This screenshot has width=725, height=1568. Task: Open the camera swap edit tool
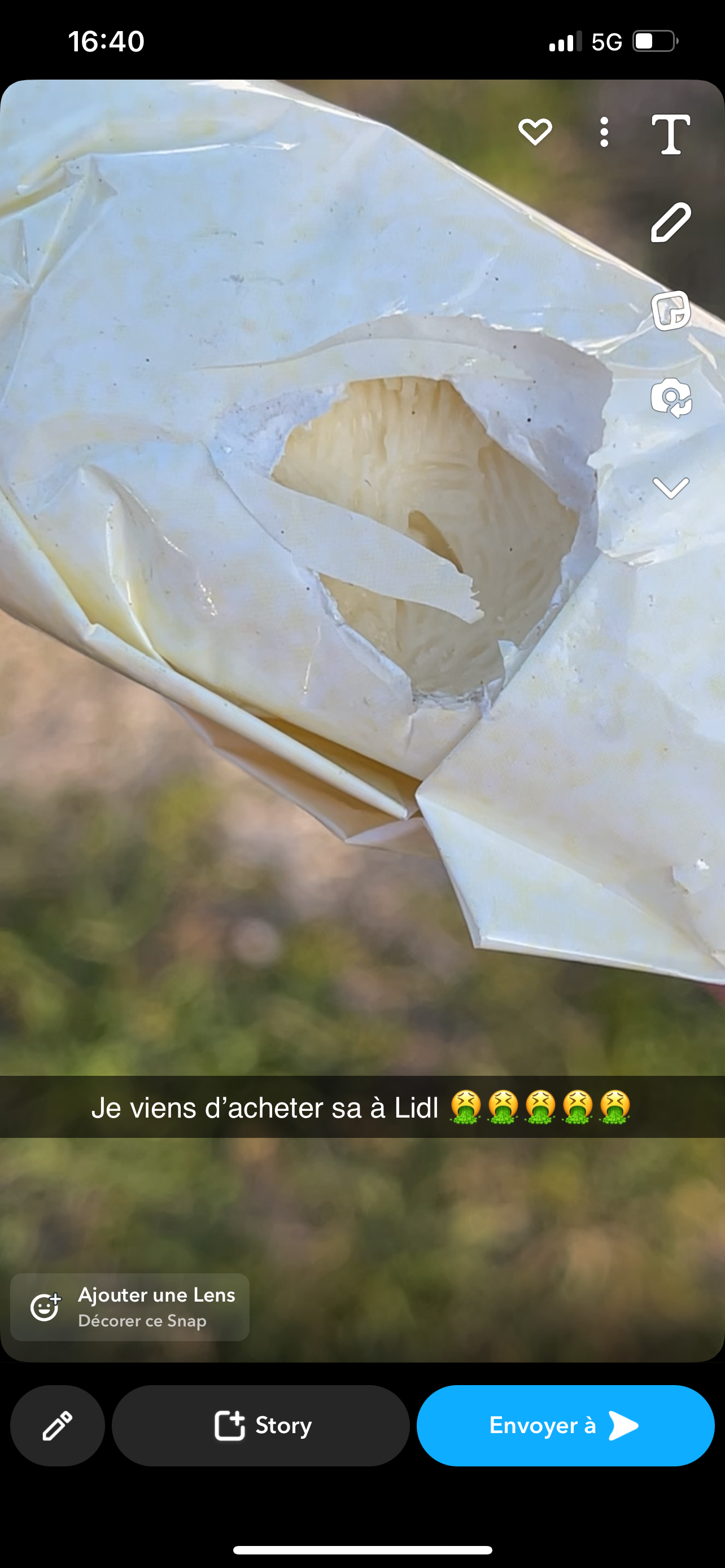pos(670,398)
